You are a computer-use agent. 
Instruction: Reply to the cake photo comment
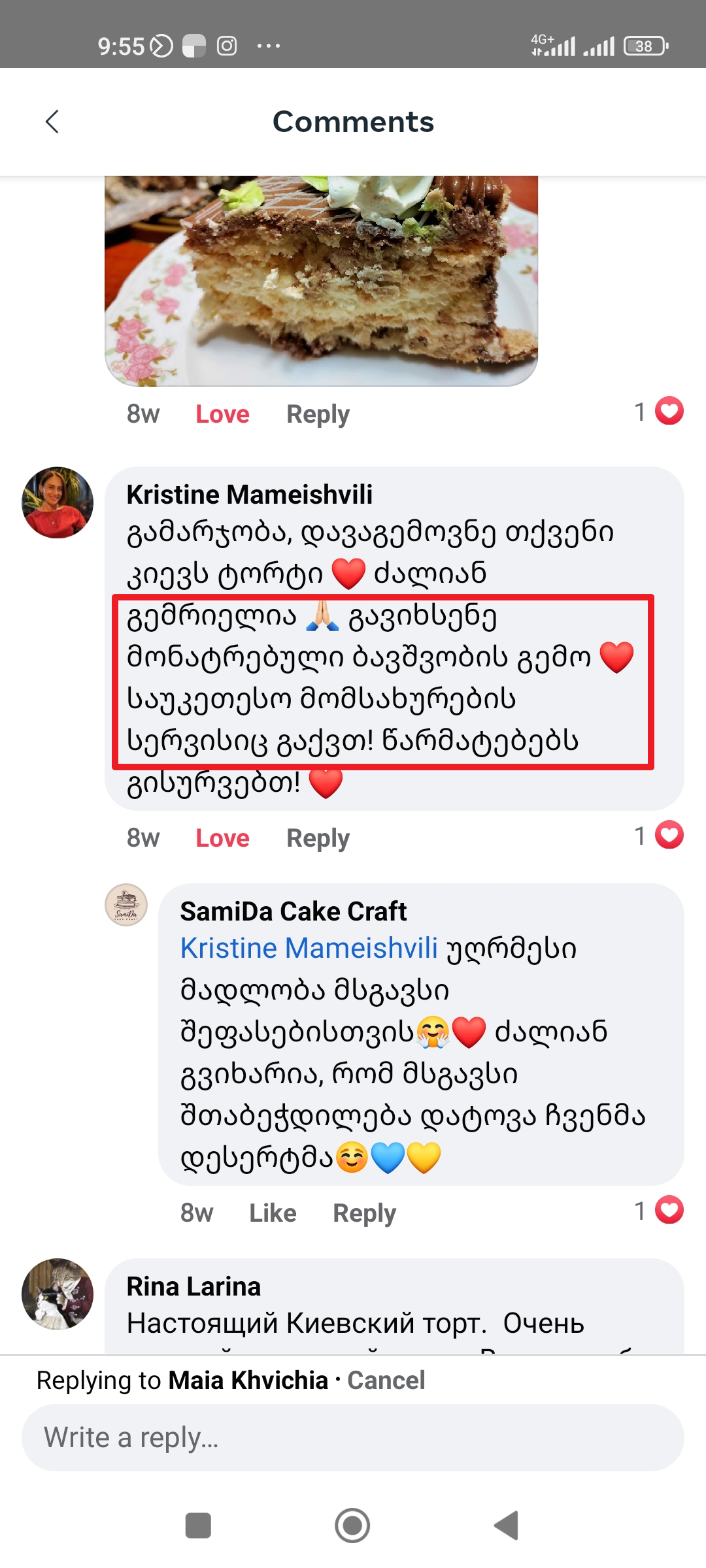[318, 414]
